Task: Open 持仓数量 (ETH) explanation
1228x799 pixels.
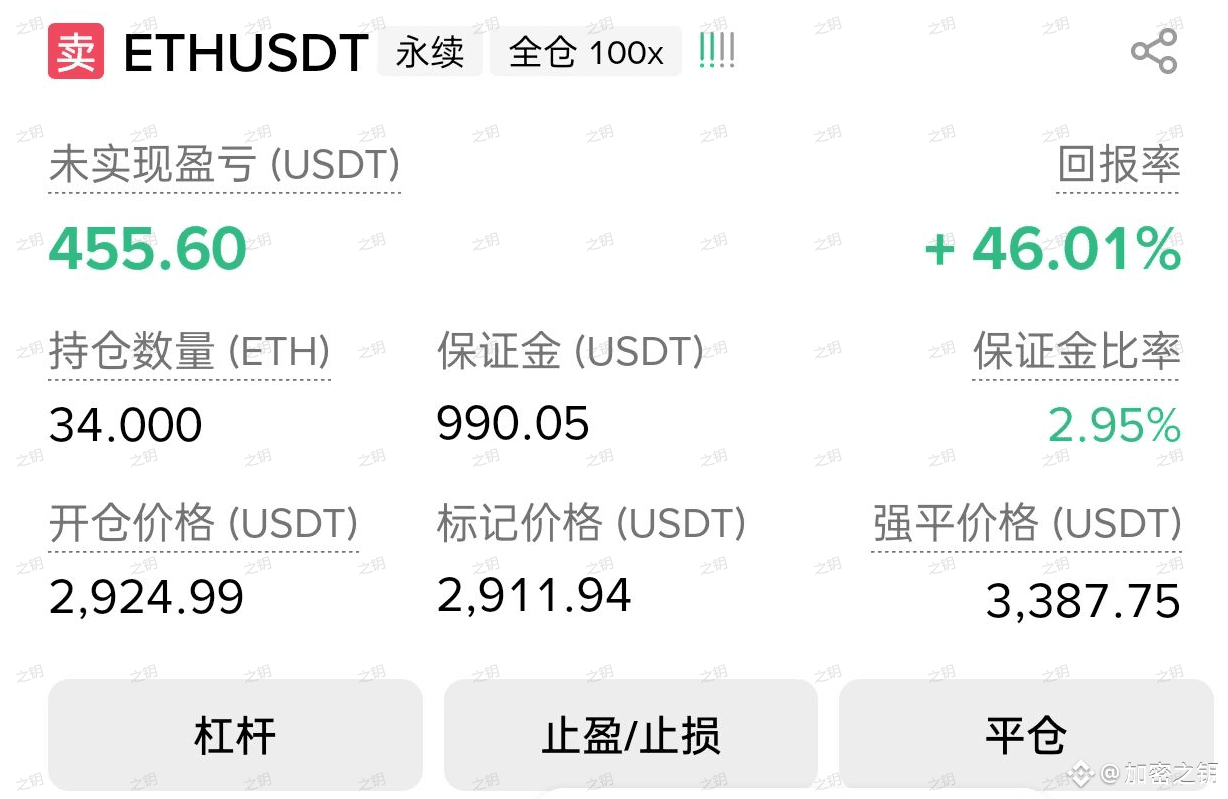Action: [189, 352]
